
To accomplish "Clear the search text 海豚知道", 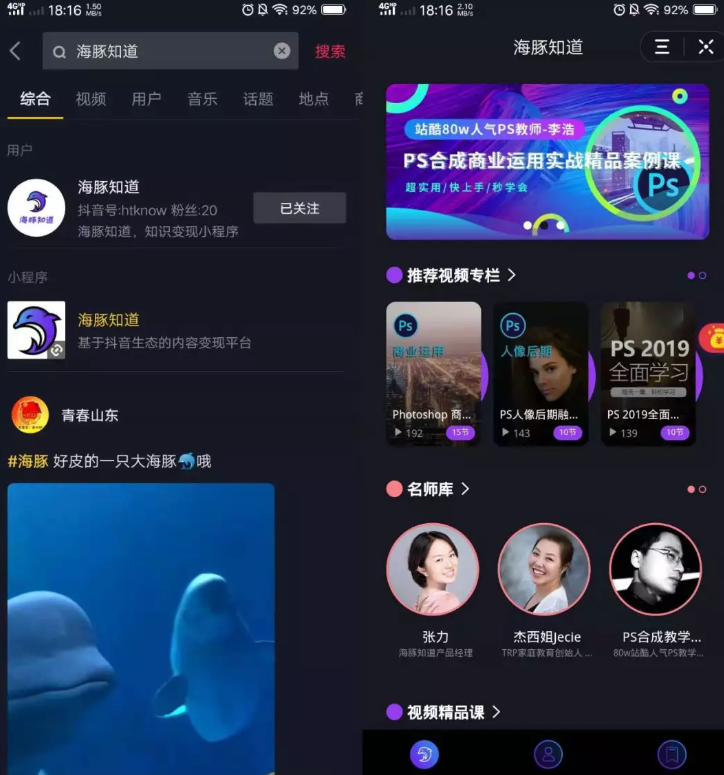I will click(x=282, y=51).
